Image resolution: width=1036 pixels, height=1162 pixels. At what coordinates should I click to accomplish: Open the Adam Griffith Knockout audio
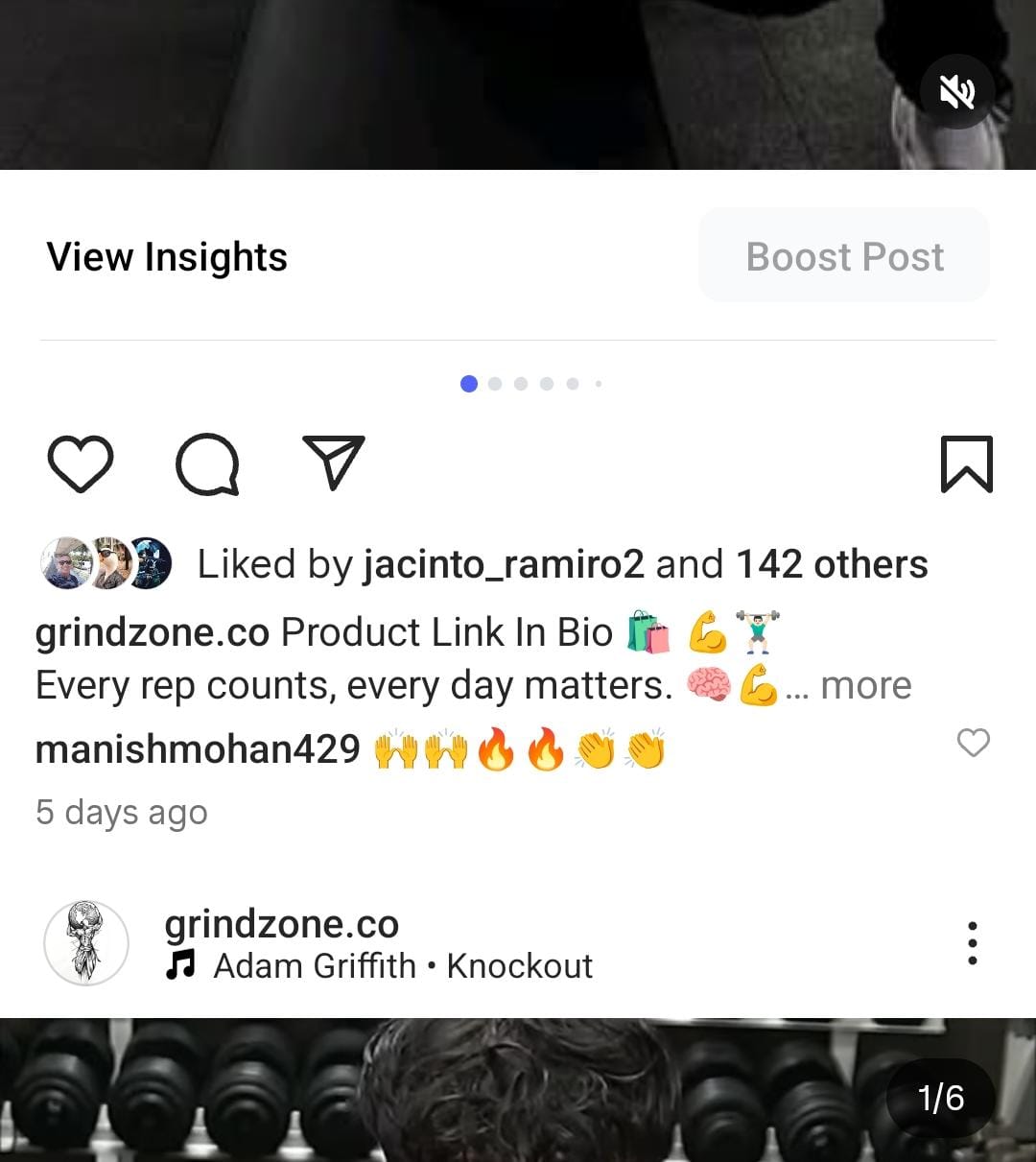pyautogui.click(x=402, y=965)
